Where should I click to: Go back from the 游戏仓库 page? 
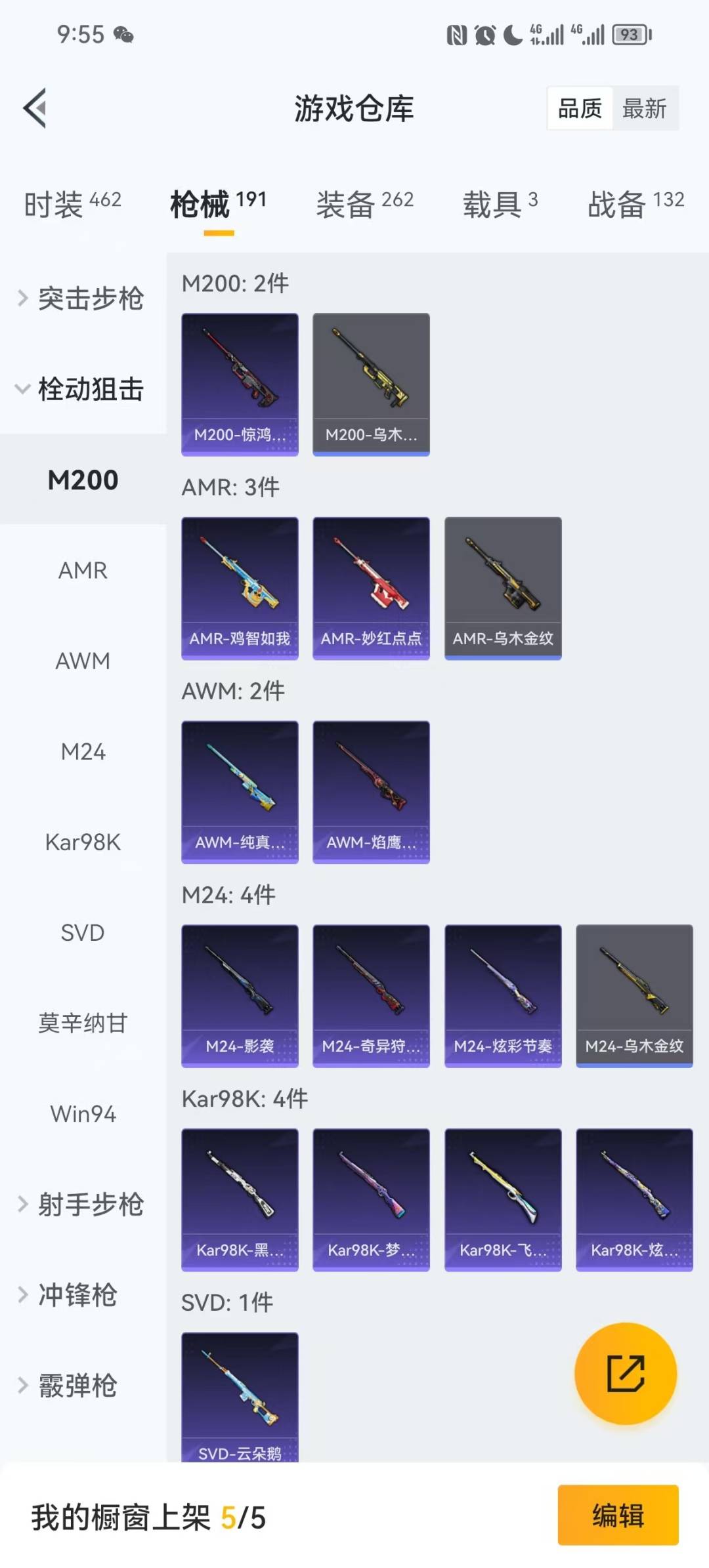click(x=35, y=108)
